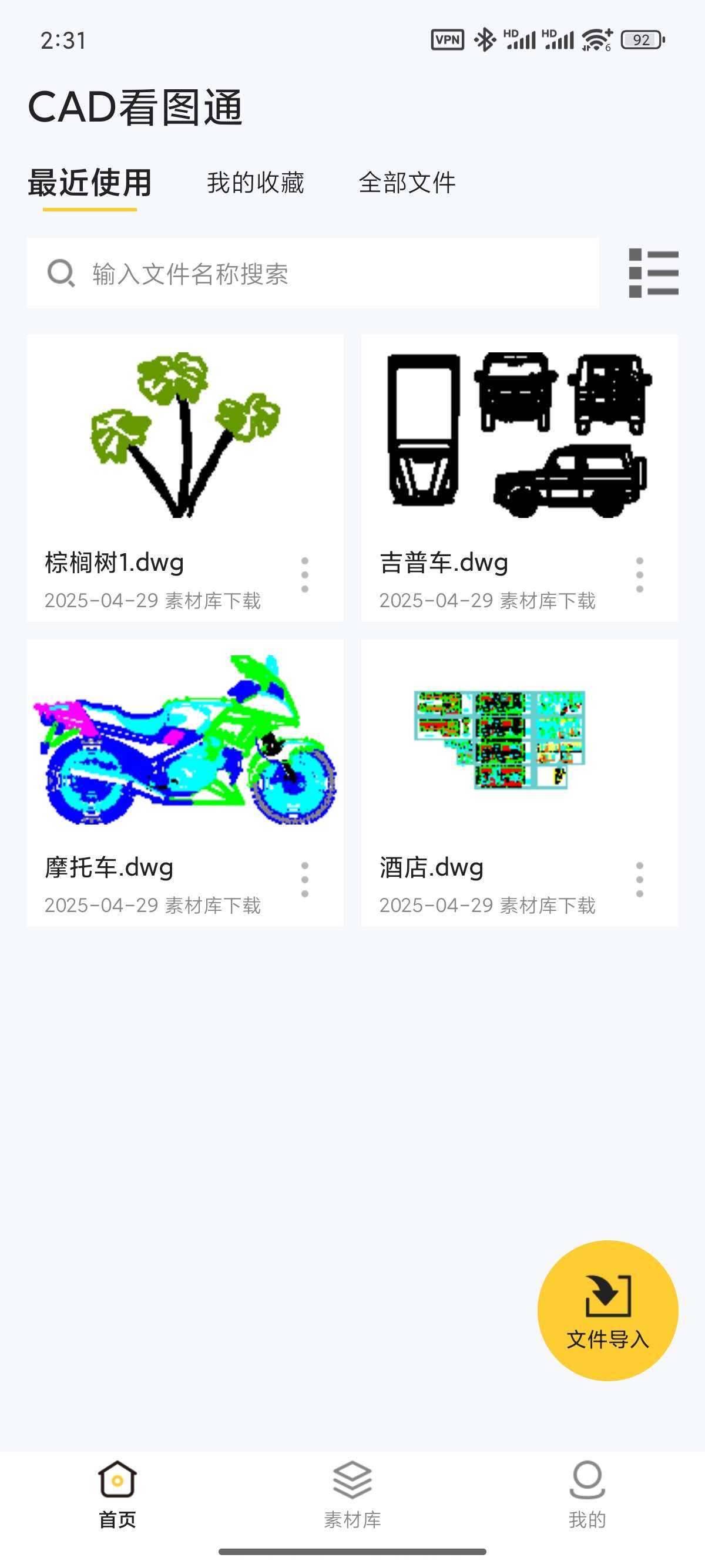Open 酒店.dwg file link
The image size is (705, 1568).
pyautogui.click(x=431, y=867)
